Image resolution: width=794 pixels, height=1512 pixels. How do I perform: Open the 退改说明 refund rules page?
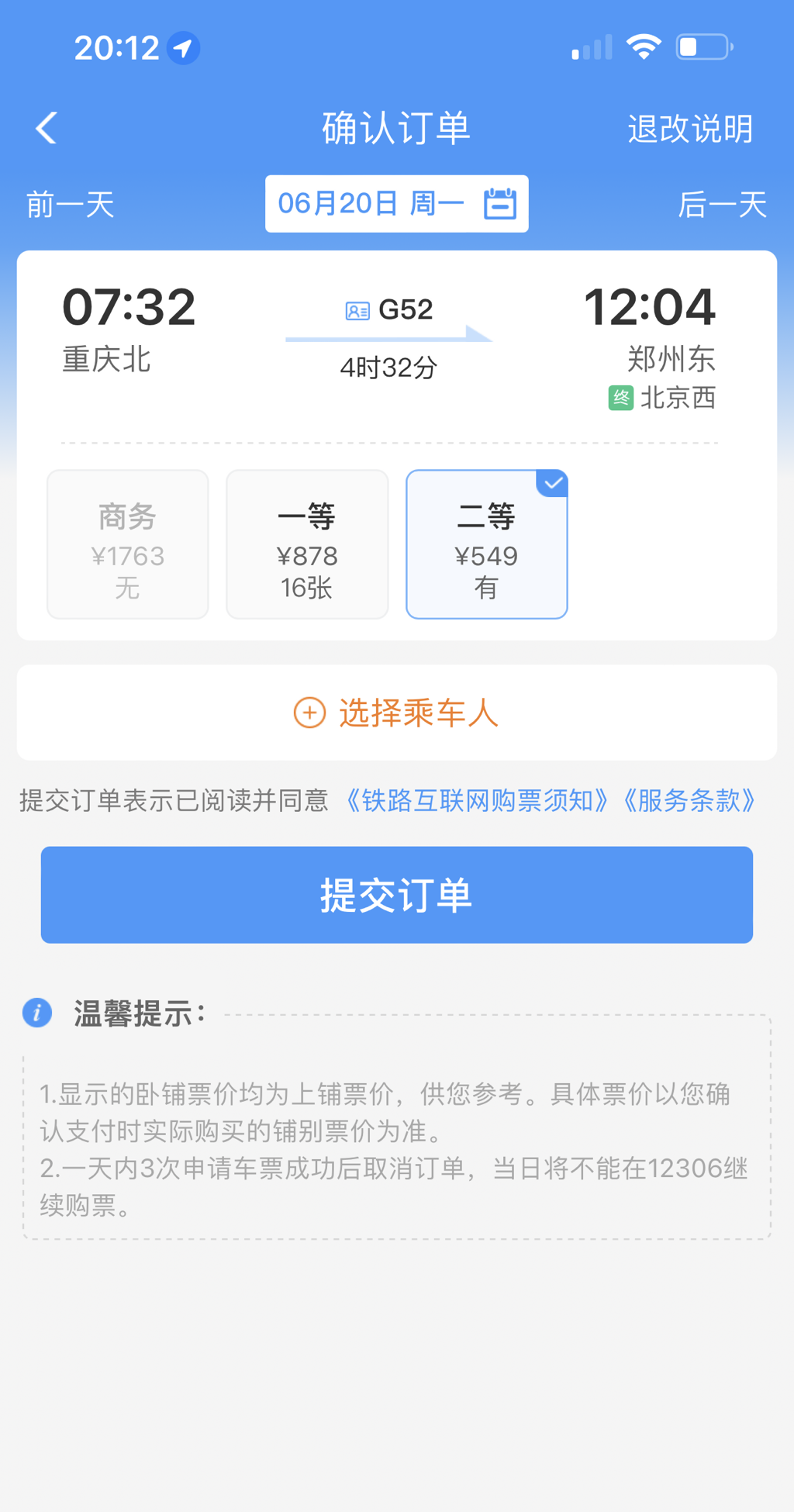(690, 128)
